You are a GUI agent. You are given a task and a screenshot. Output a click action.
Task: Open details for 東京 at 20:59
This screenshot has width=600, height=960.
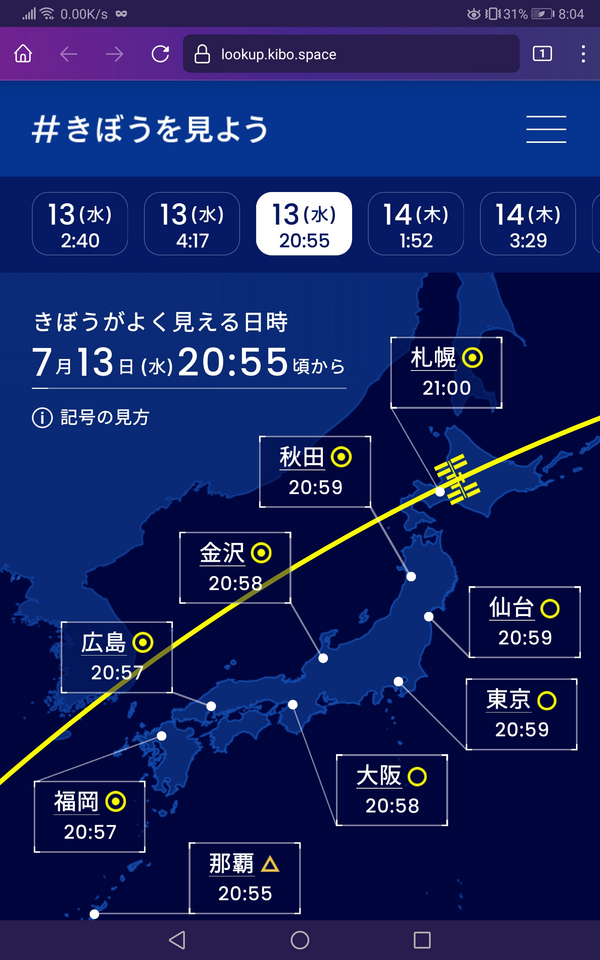[x=522, y=714]
